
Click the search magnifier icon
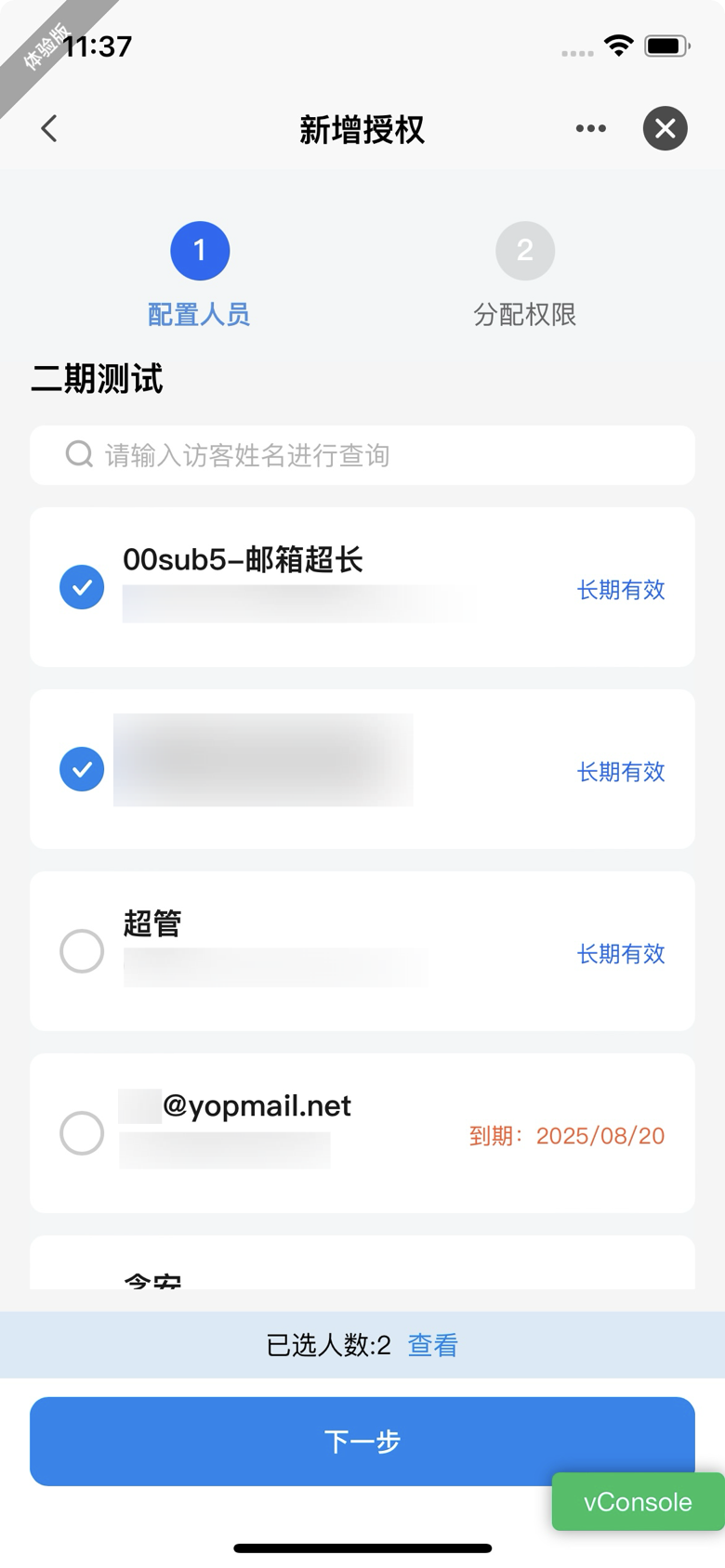coord(78,454)
